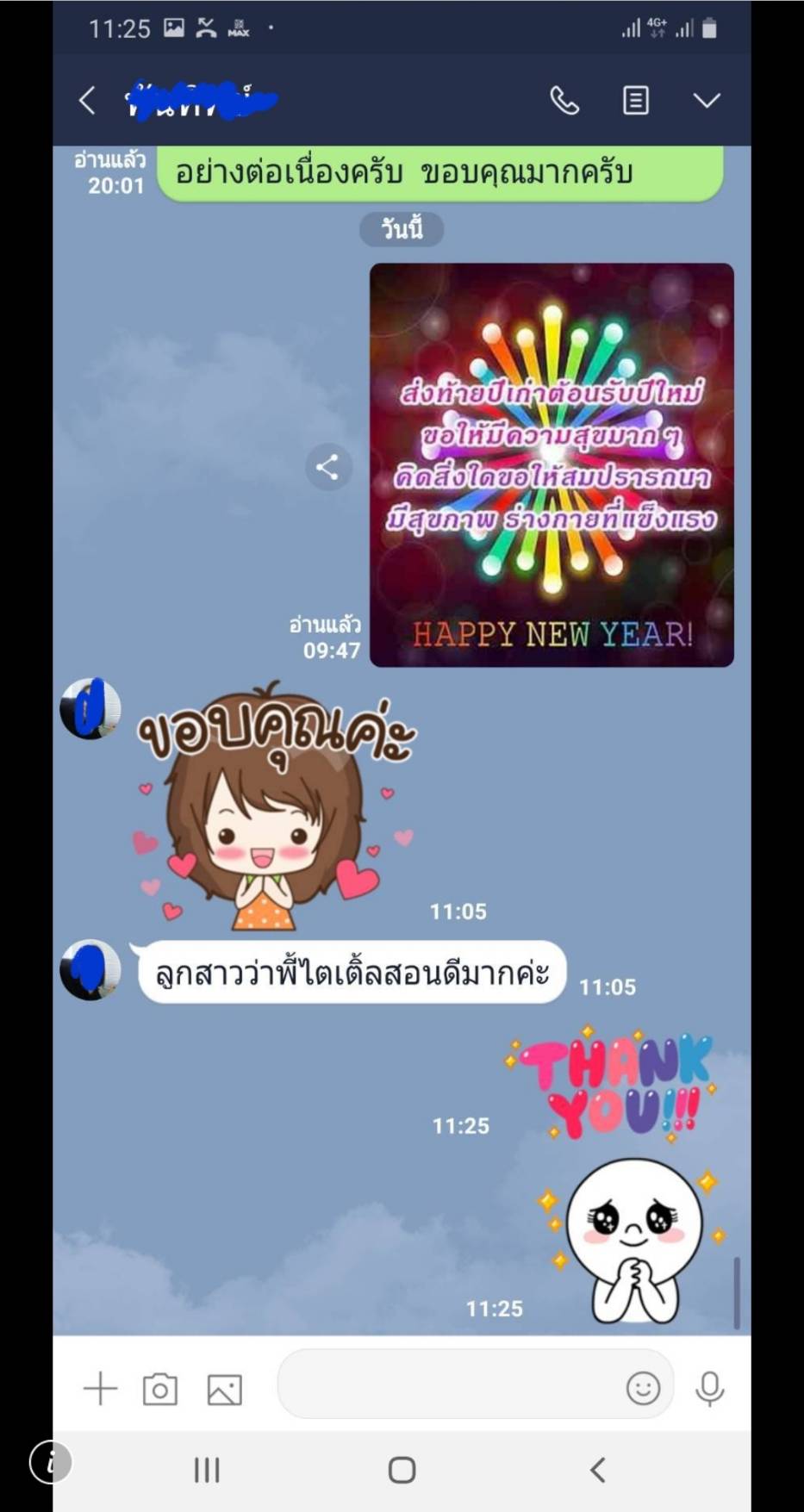Image resolution: width=804 pixels, height=1512 pixels.
Task: Go to the home screen
Action: click(x=402, y=1470)
